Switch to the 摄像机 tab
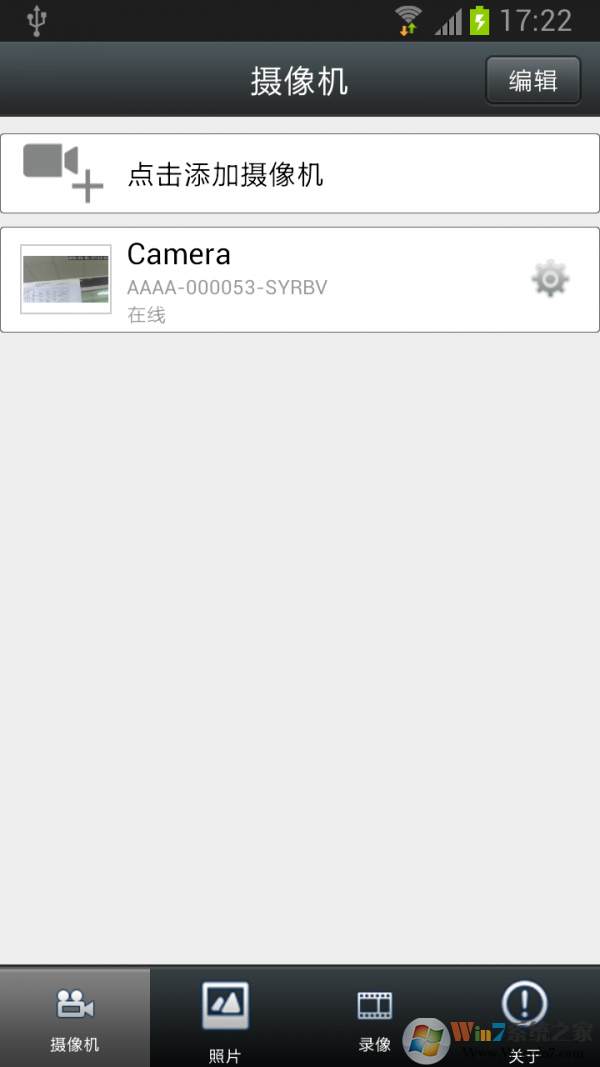The height and width of the screenshot is (1067, 600). pos(75,1017)
